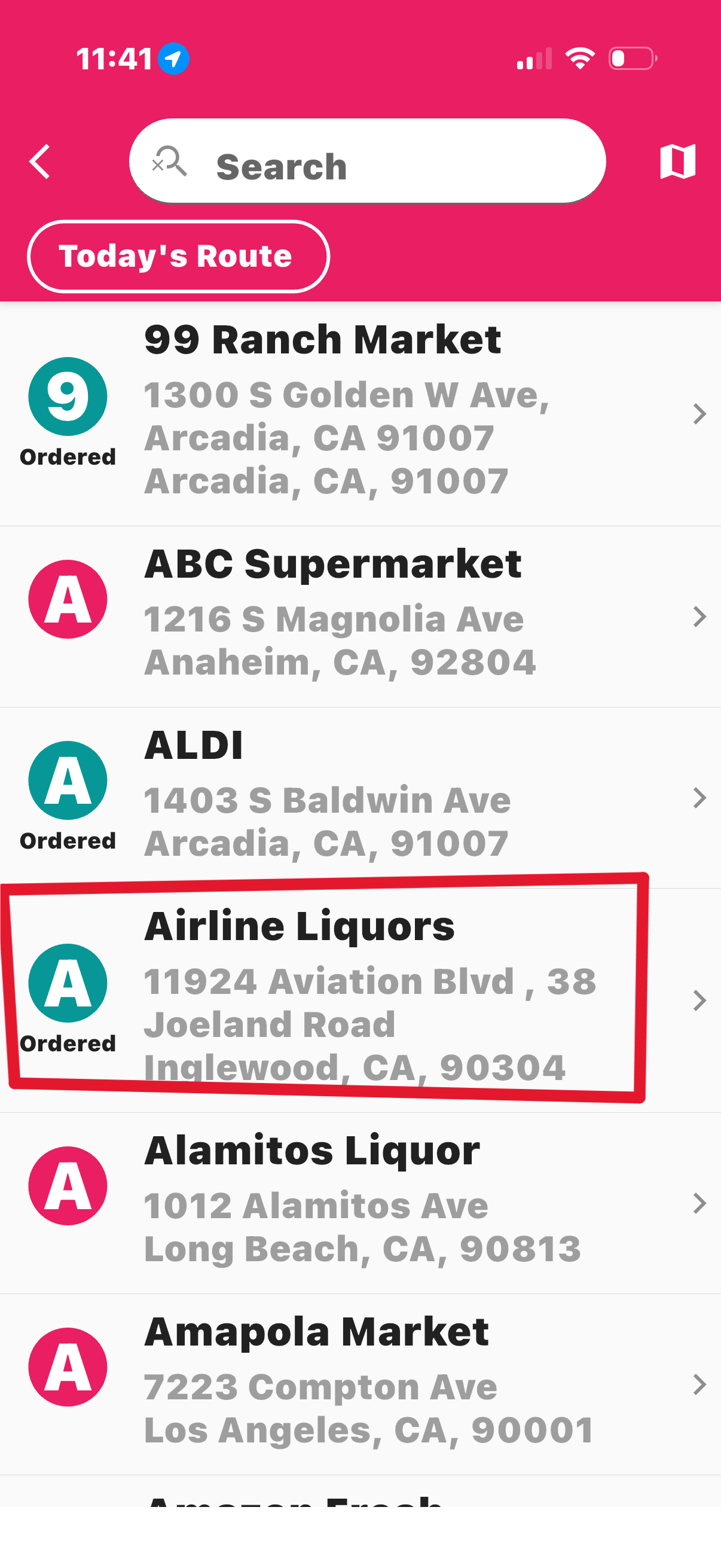Open the Airline Liquors account
Image resolution: width=721 pixels, height=1568 pixels.
coord(360,1000)
